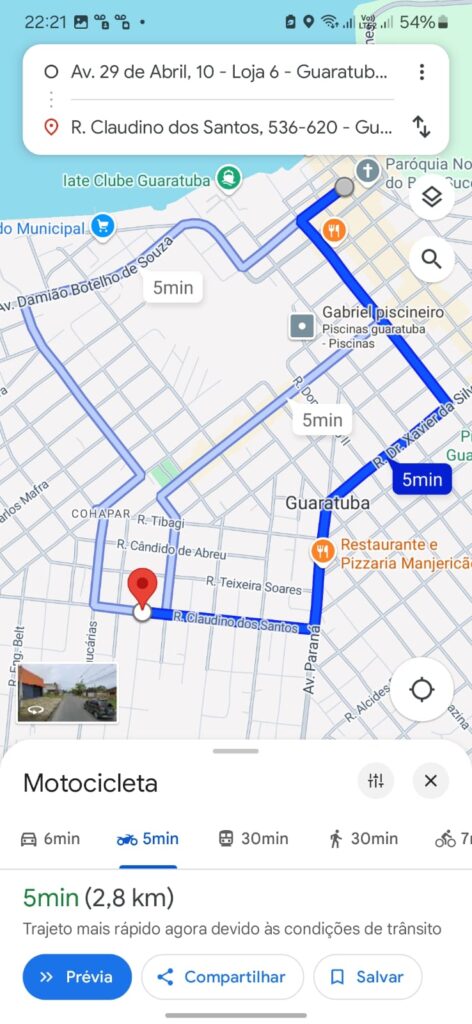Open route options filter icon

point(376,780)
